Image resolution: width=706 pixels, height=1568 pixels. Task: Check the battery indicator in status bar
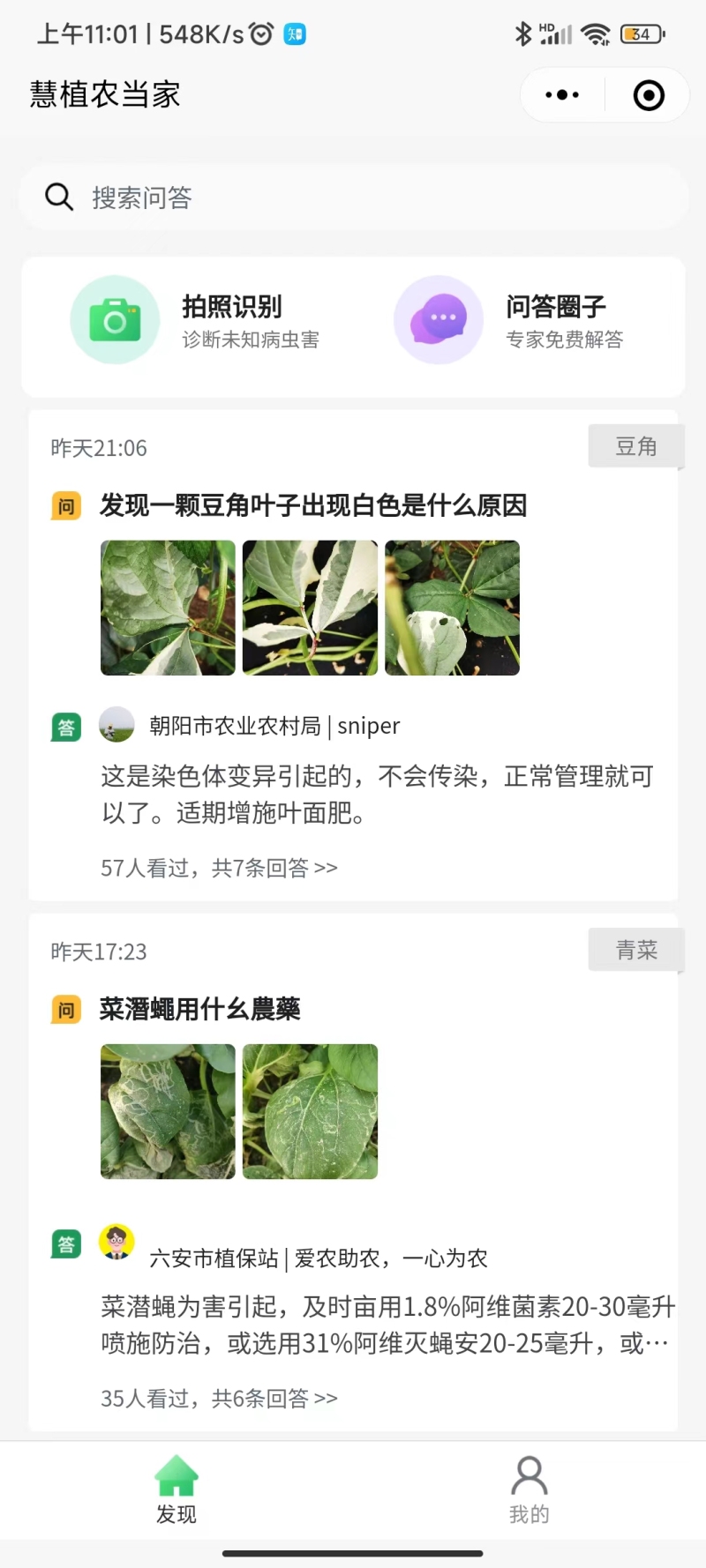coord(642,34)
